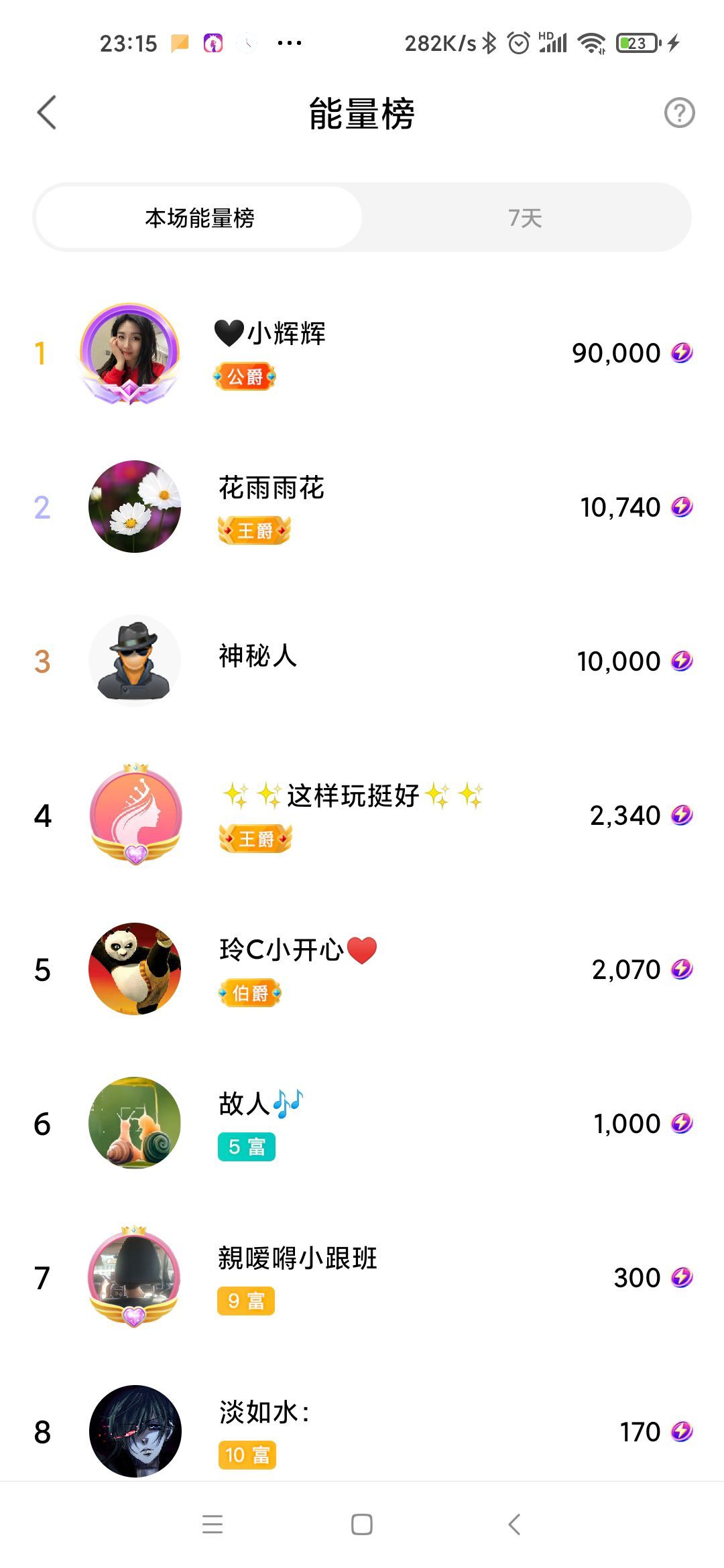
Task: Tap the 5富 wealth badge of 故人
Action: click(245, 1147)
